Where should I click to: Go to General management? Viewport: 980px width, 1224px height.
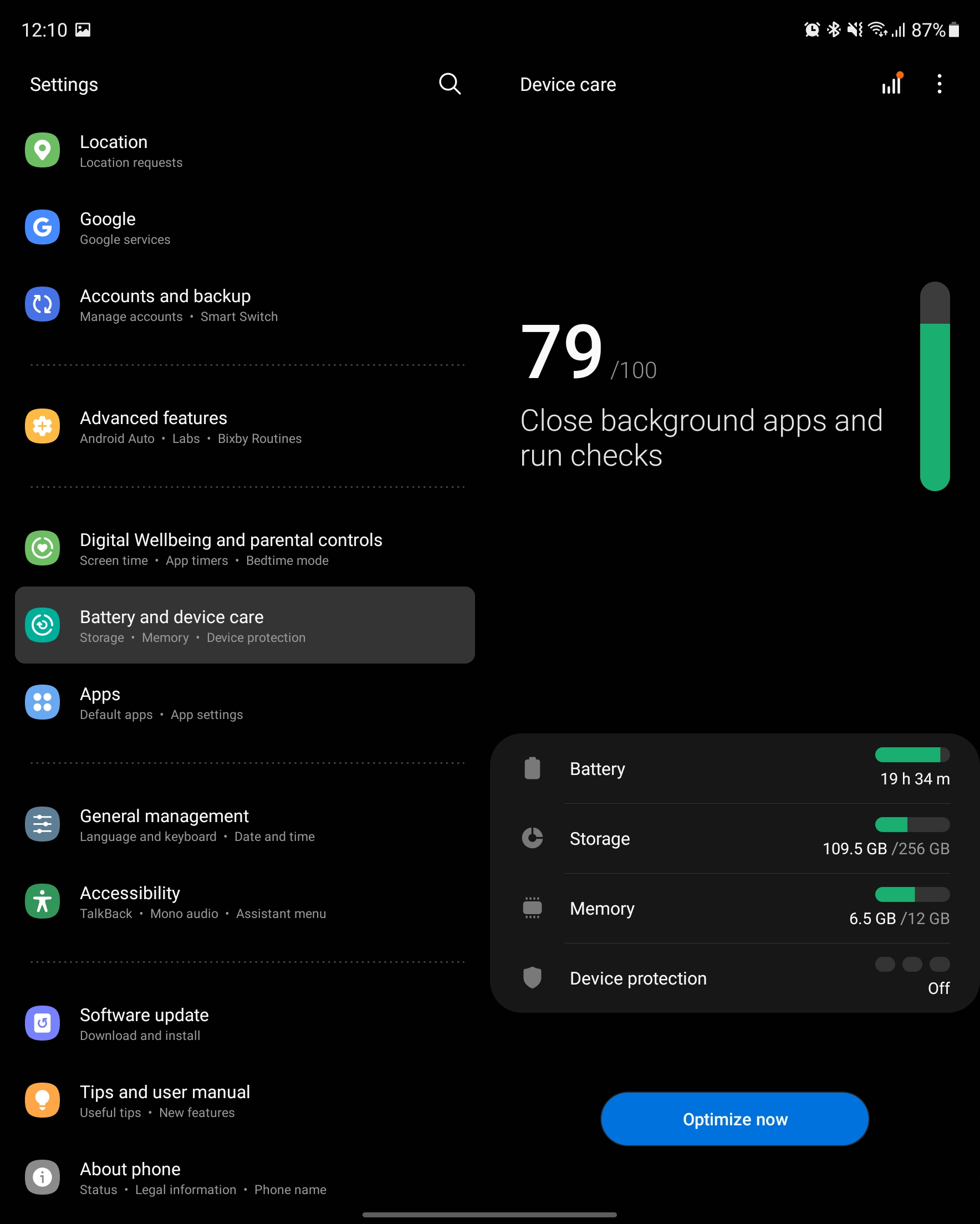click(x=244, y=825)
